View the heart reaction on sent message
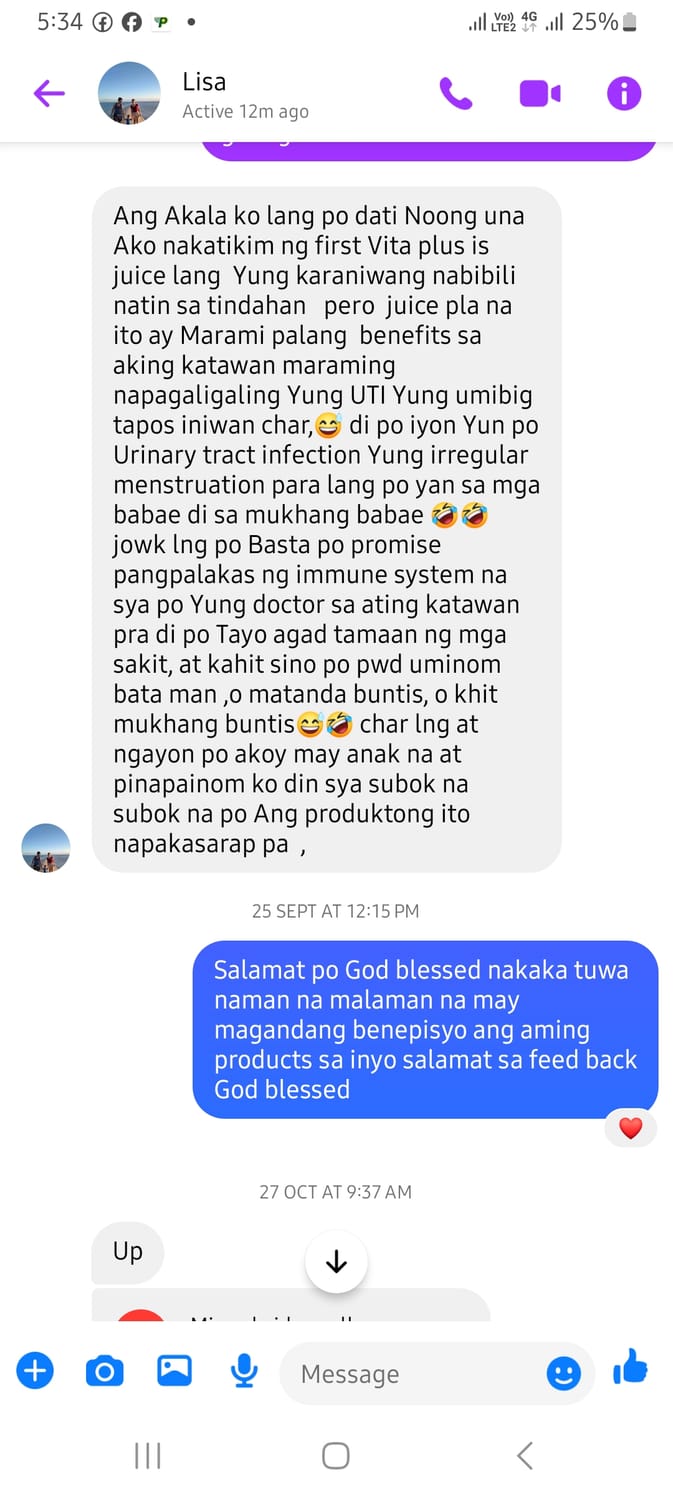673x1500 pixels. 631,1129
